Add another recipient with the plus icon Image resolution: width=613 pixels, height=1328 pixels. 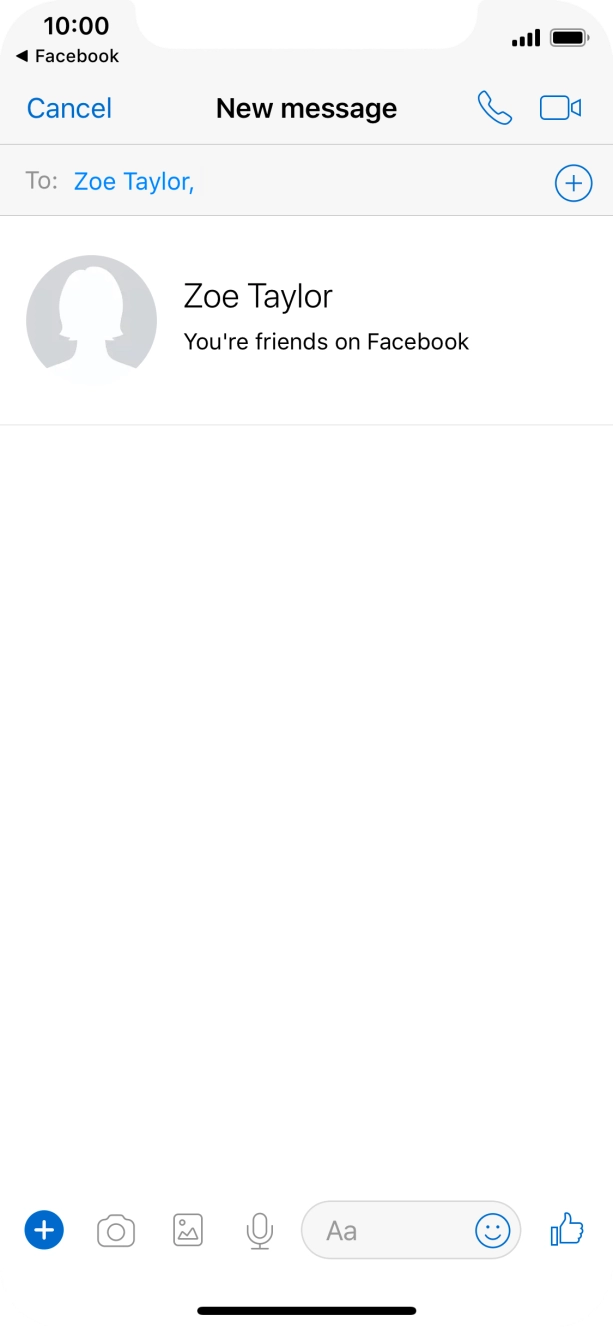pyautogui.click(x=573, y=183)
